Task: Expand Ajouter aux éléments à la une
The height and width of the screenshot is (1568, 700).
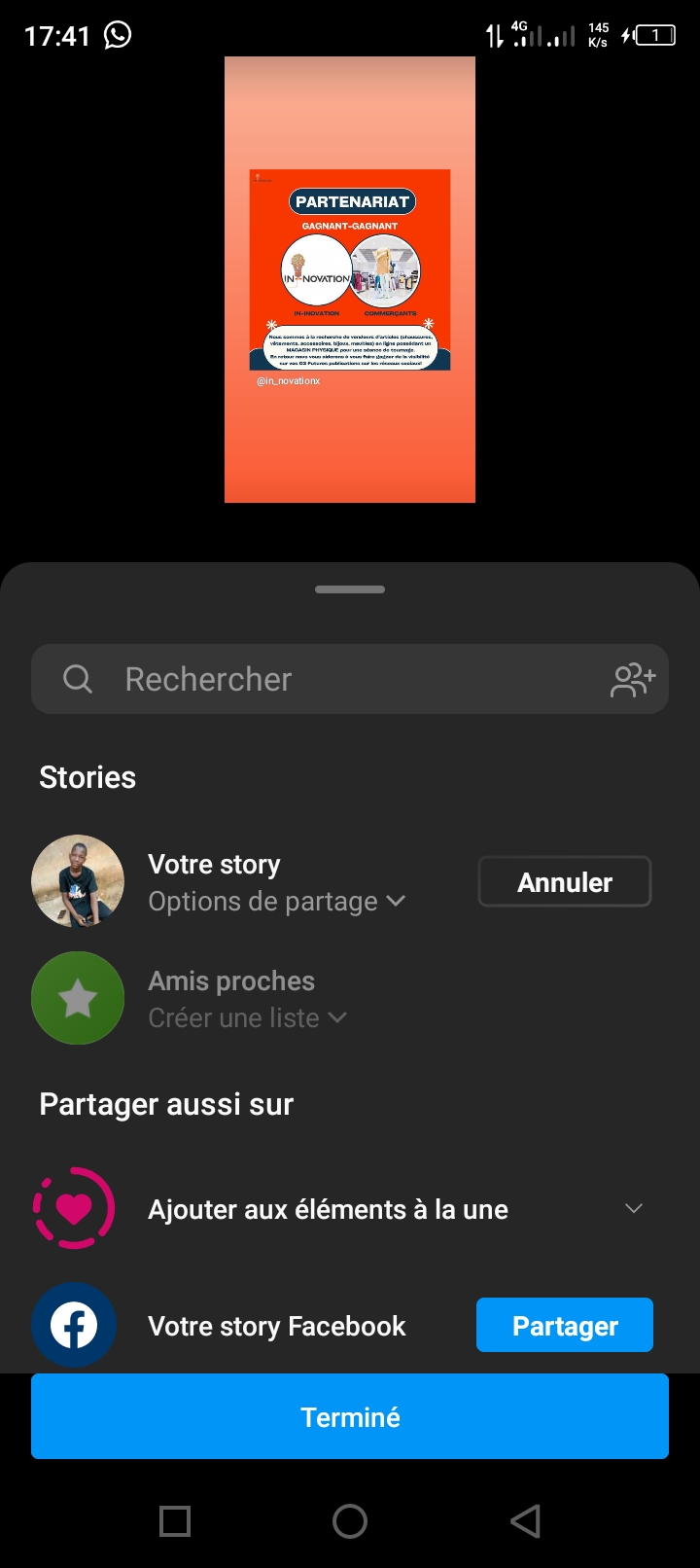Action: pos(633,1209)
